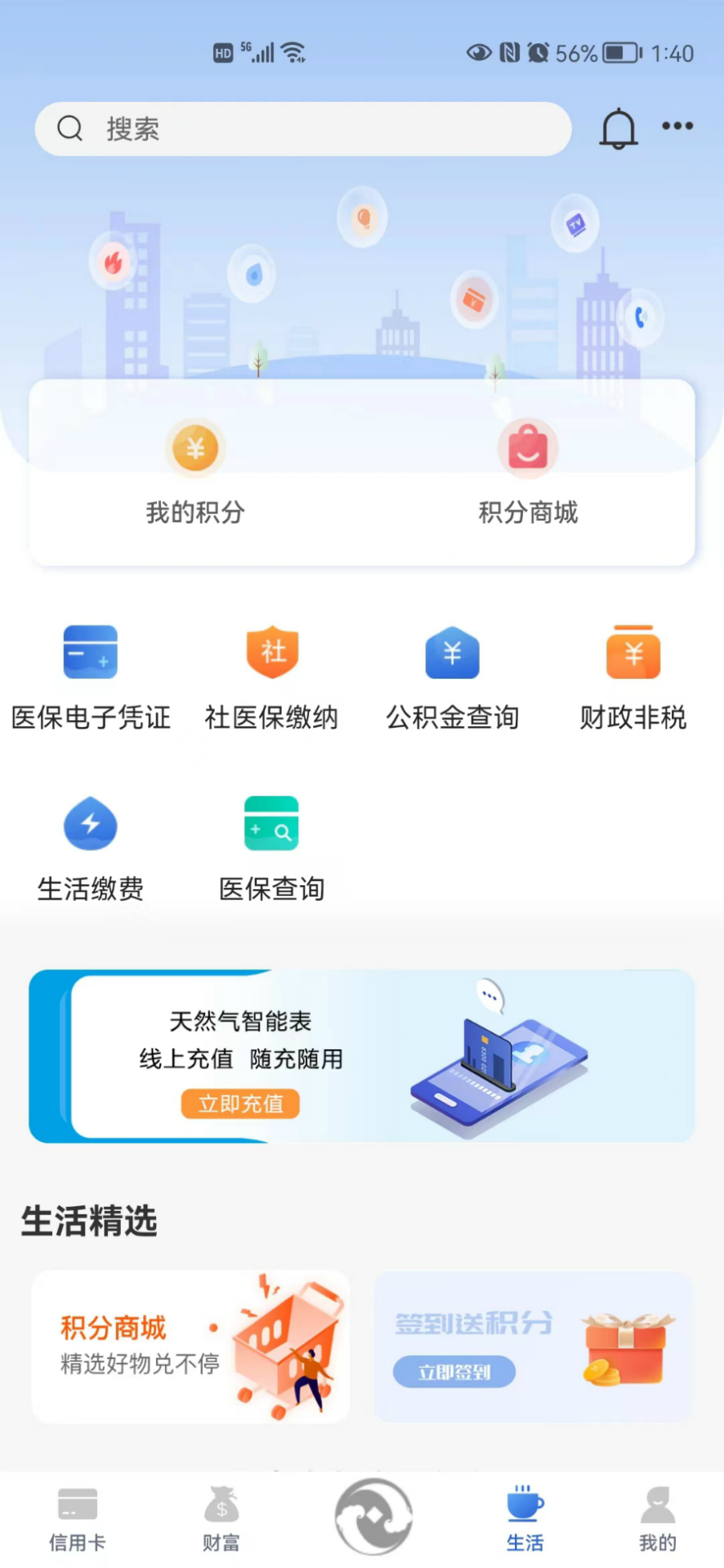Open 公积金查询 service
724x1568 pixels.
click(452, 674)
